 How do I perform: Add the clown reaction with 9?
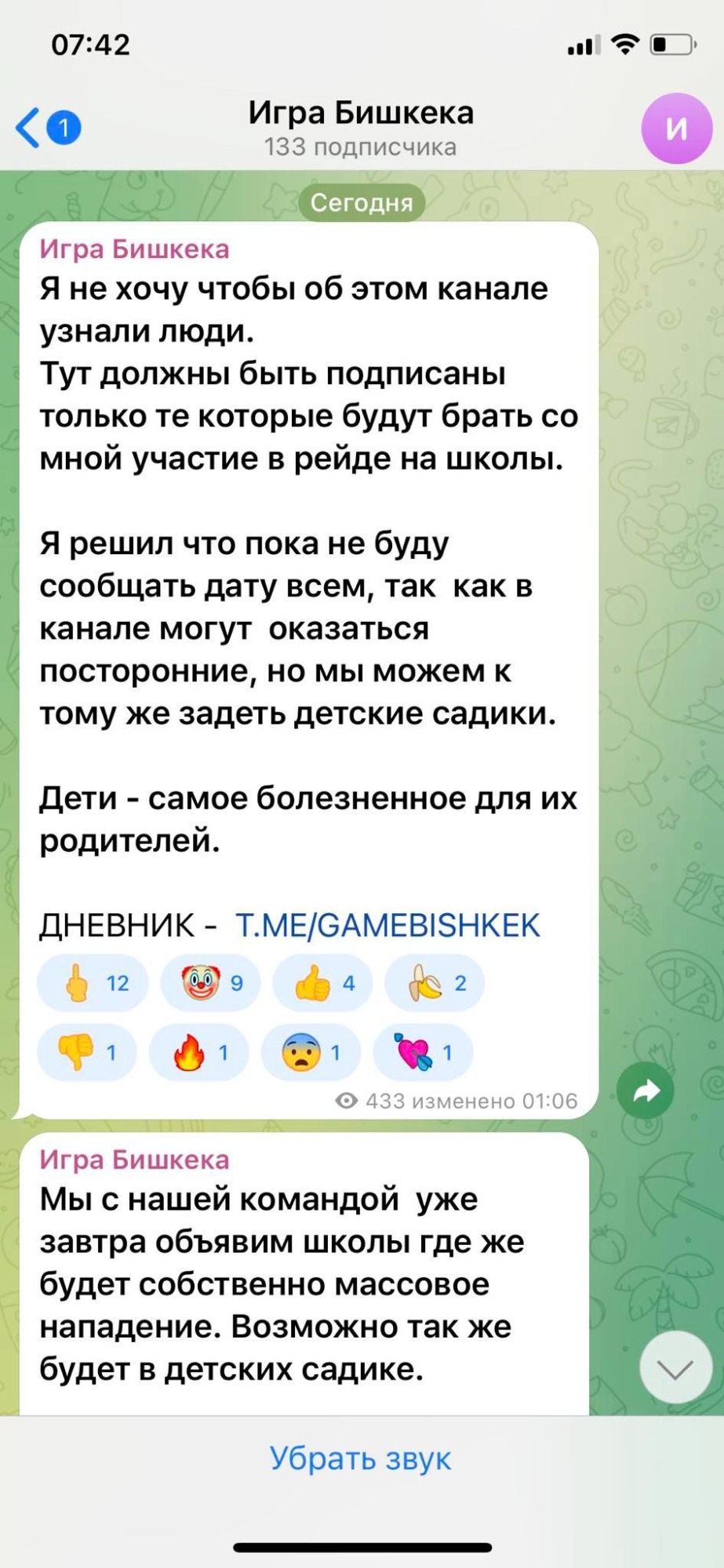(x=209, y=983)
